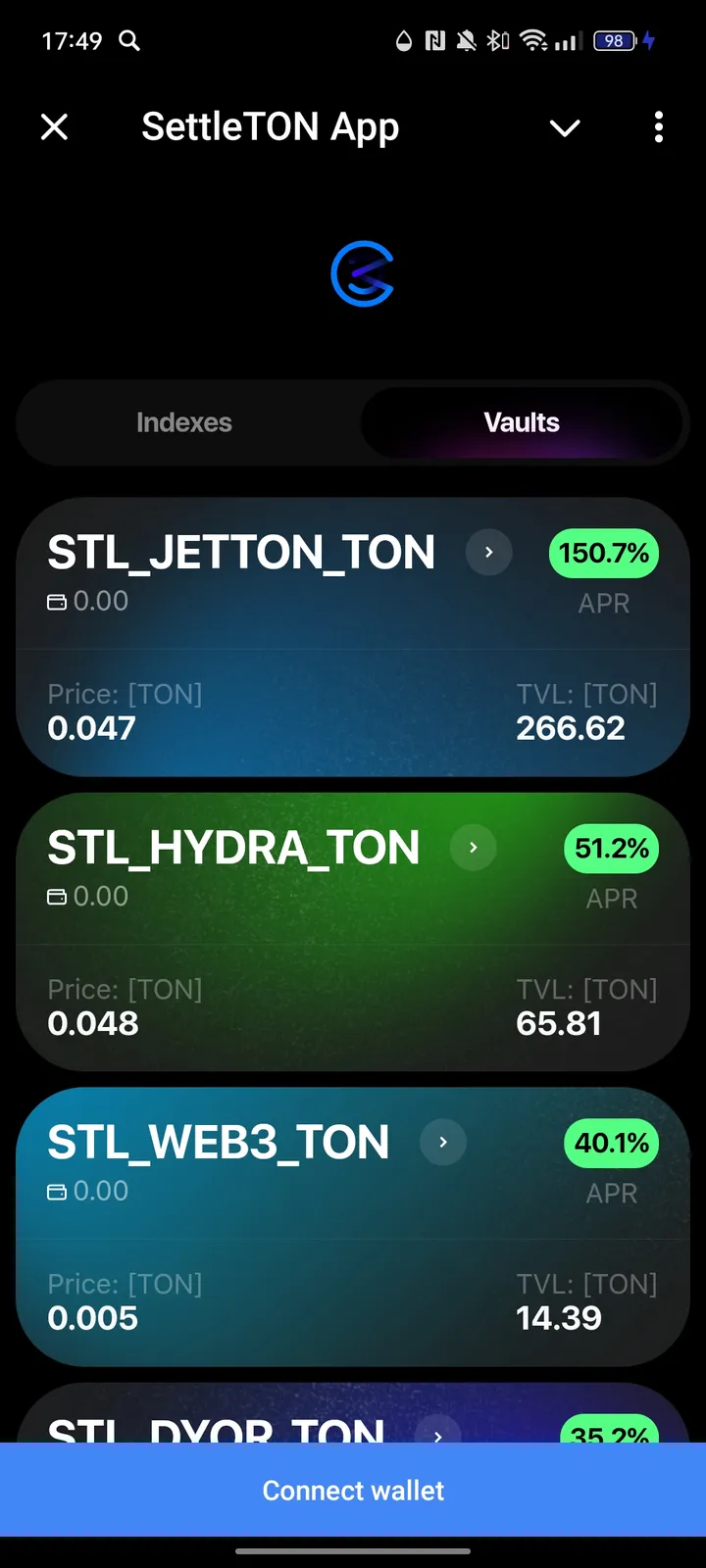Tap the 150.7% APR badge
Image resolution: width=706 pixels, height=1568 pixels.
[x=603, y=553]
